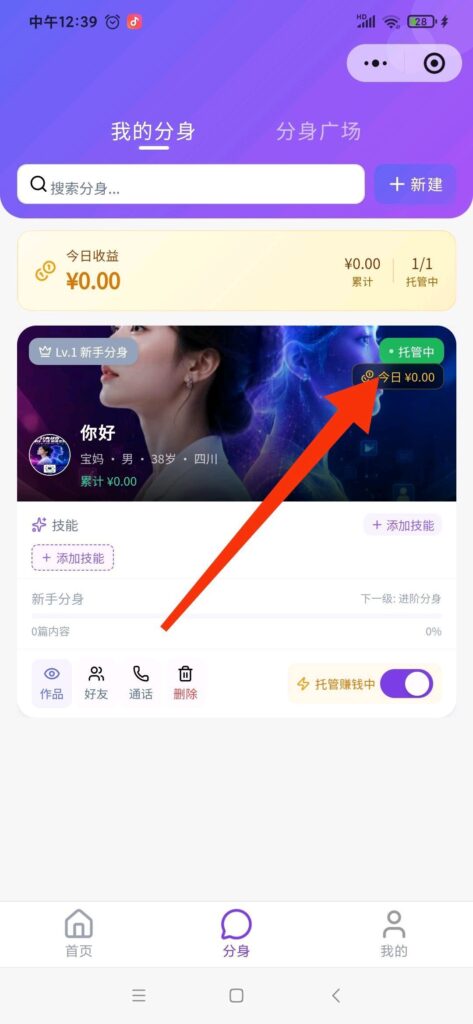This screenshot has height=1024, width=473.
Task: Go to the 首页 tab
Action: [78, 933]
